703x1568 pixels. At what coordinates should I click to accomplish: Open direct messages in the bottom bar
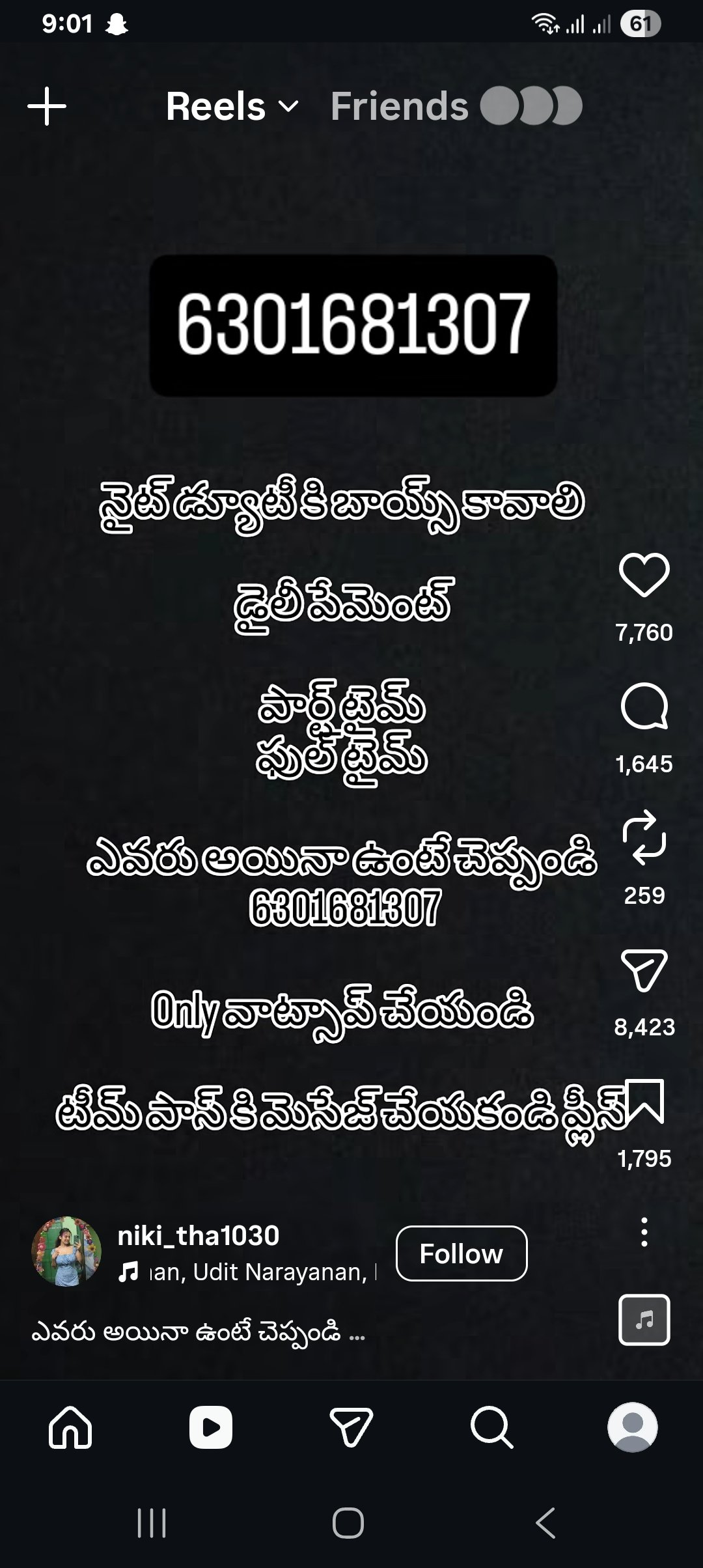[351, 1427]
